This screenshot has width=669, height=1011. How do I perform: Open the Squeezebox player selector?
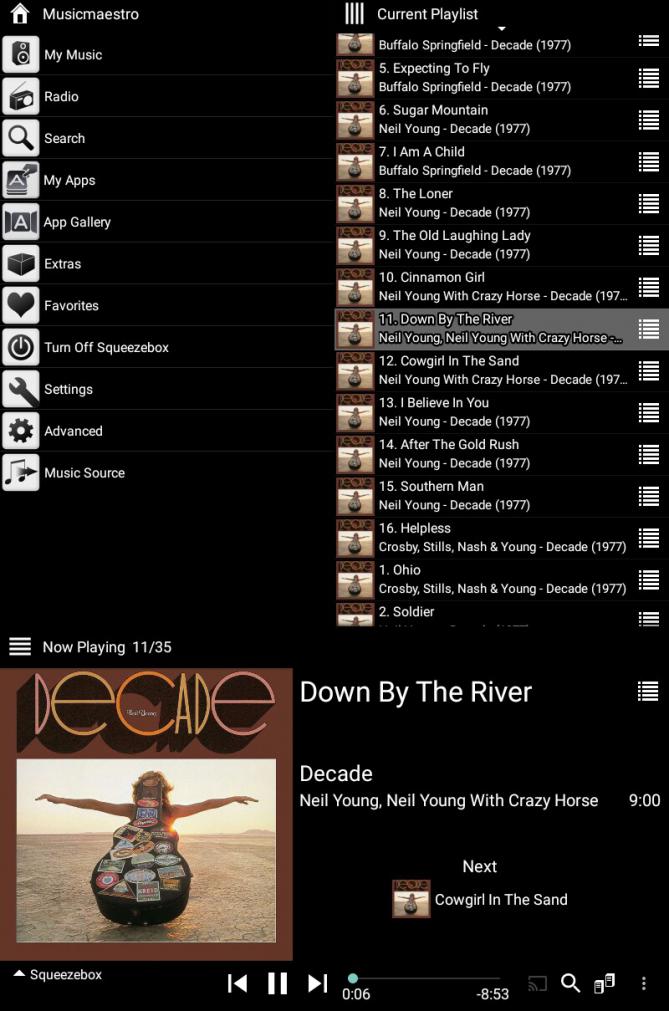[58, 974]
